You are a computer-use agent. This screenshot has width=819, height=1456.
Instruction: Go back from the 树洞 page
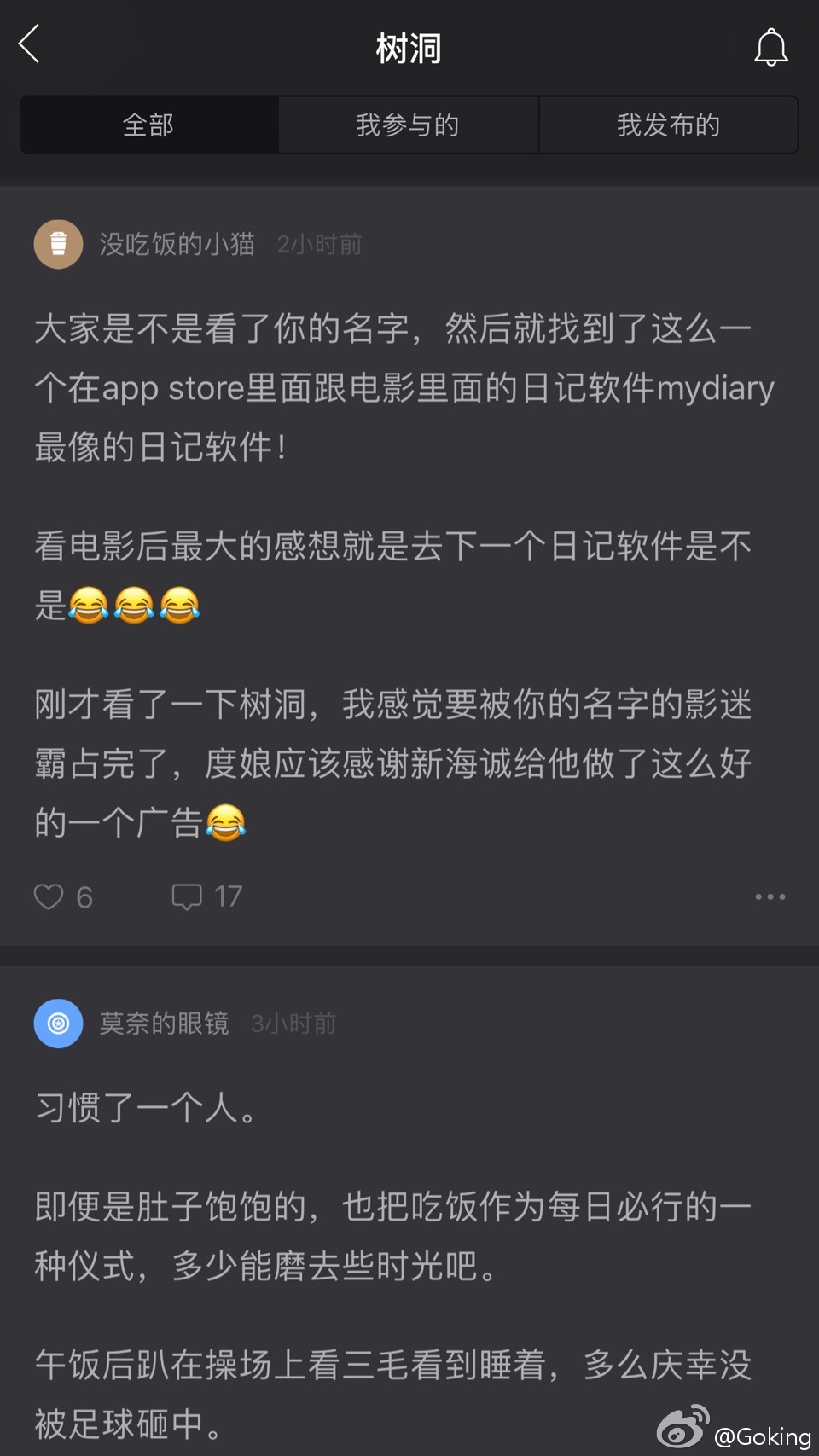30,44
